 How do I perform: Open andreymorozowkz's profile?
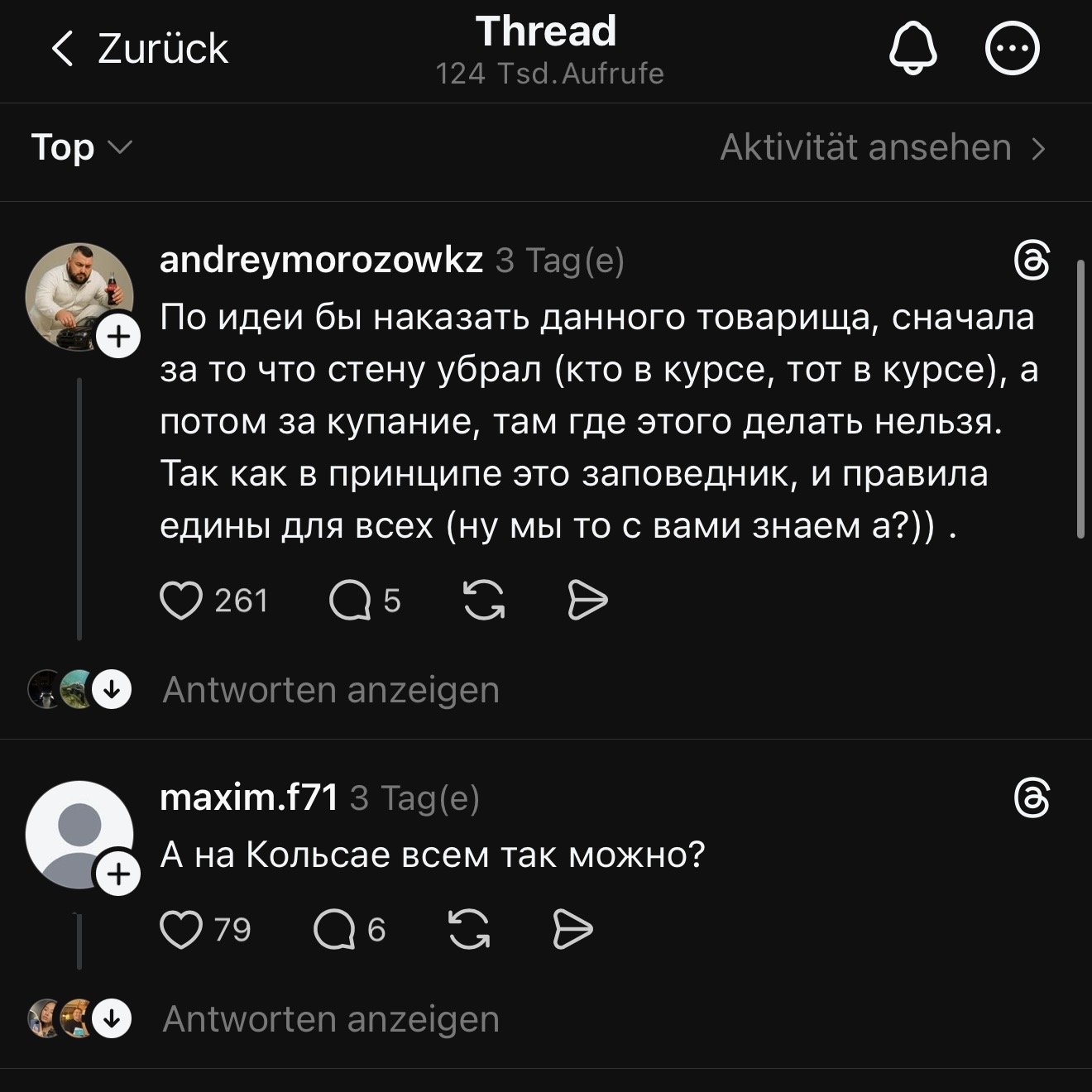(321, 260)
